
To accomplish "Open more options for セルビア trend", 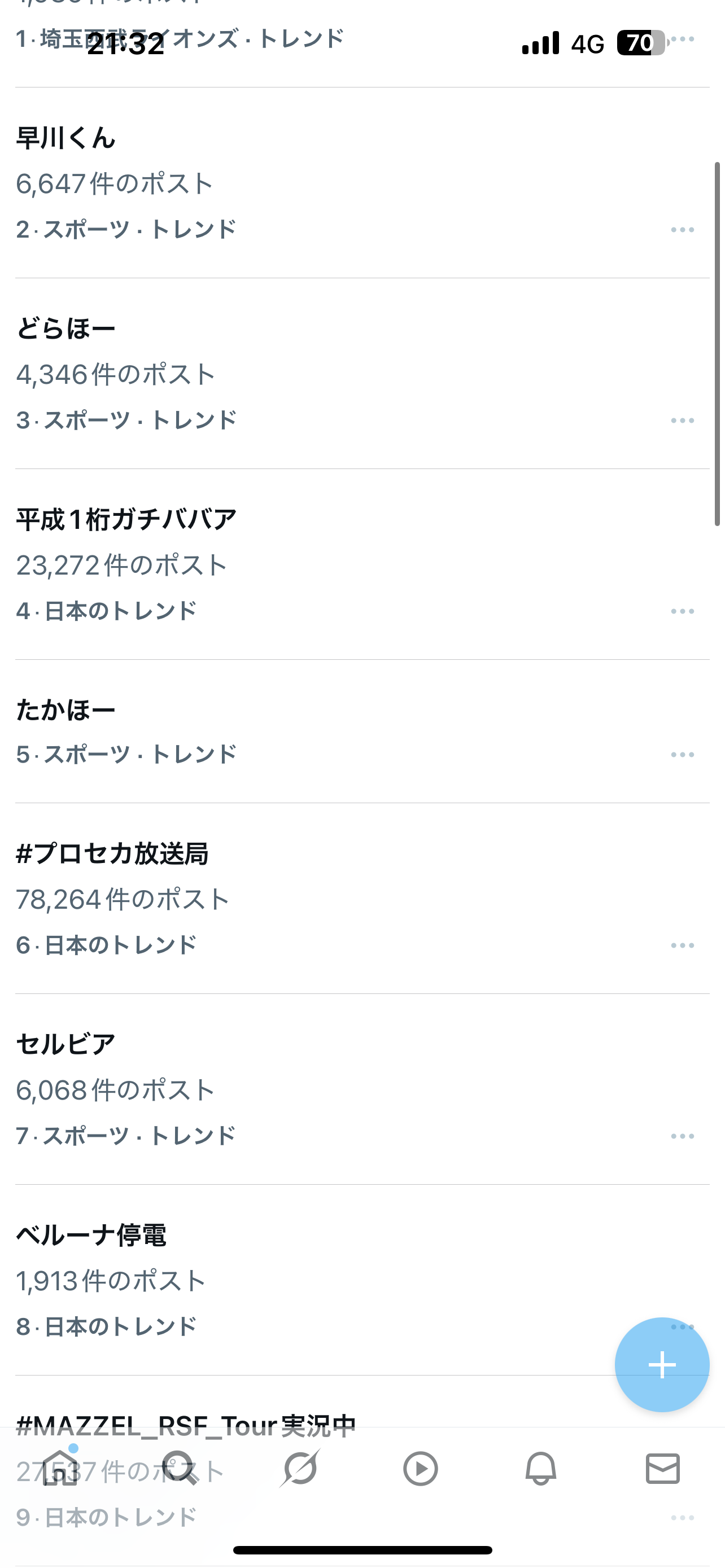I will 683,1136.
